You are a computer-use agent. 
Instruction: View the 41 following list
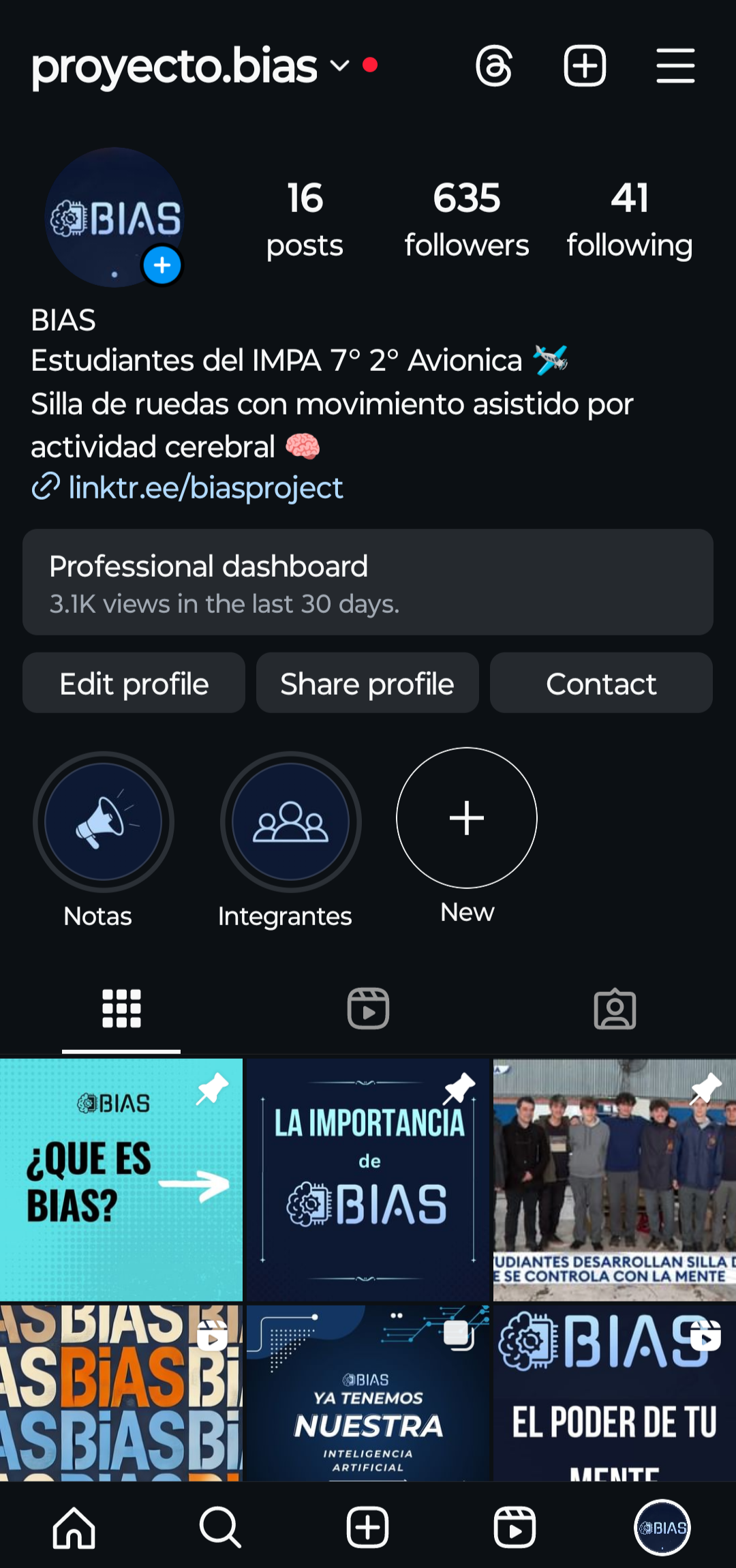(x=630, y=220)
